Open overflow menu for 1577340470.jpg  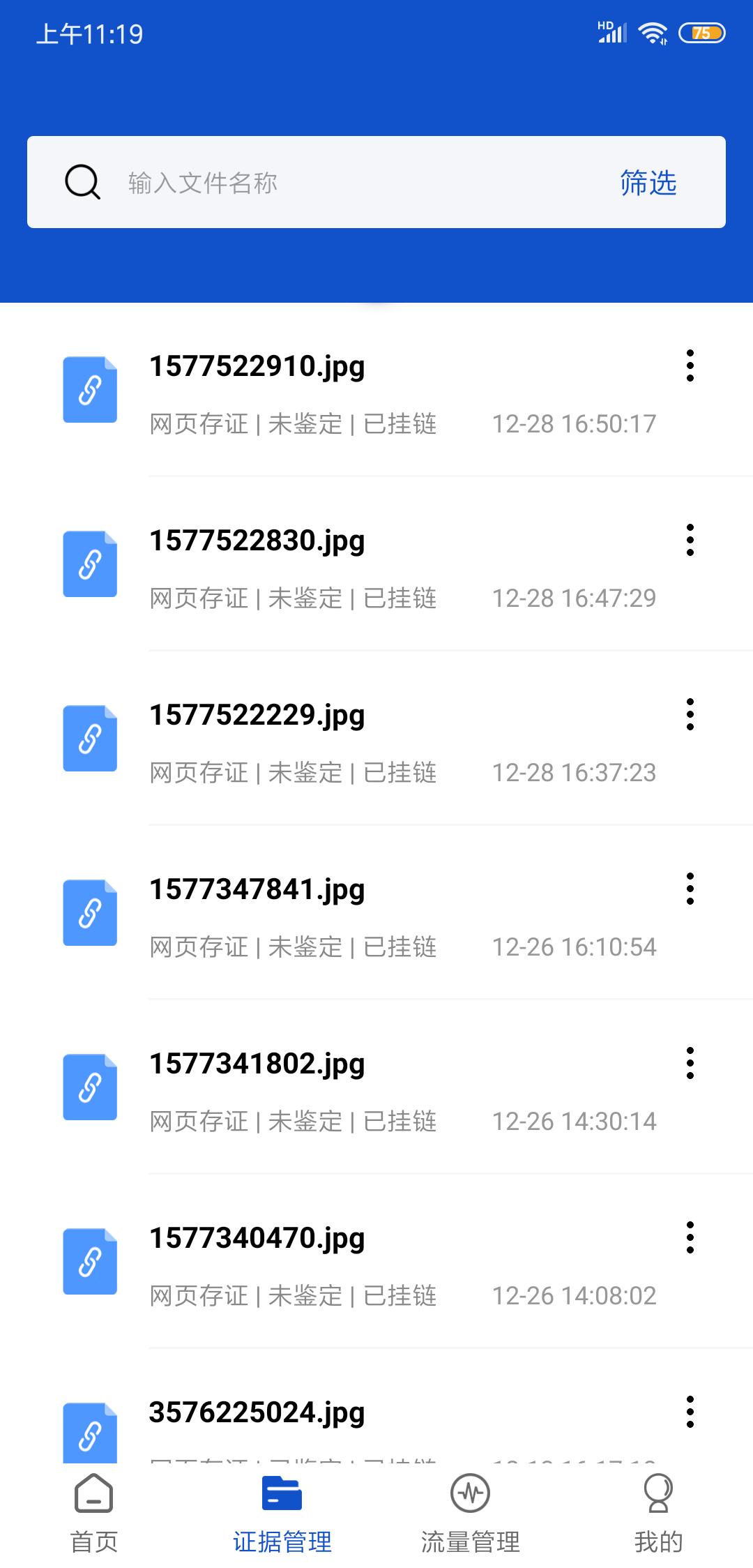[x=690, y=1239]
